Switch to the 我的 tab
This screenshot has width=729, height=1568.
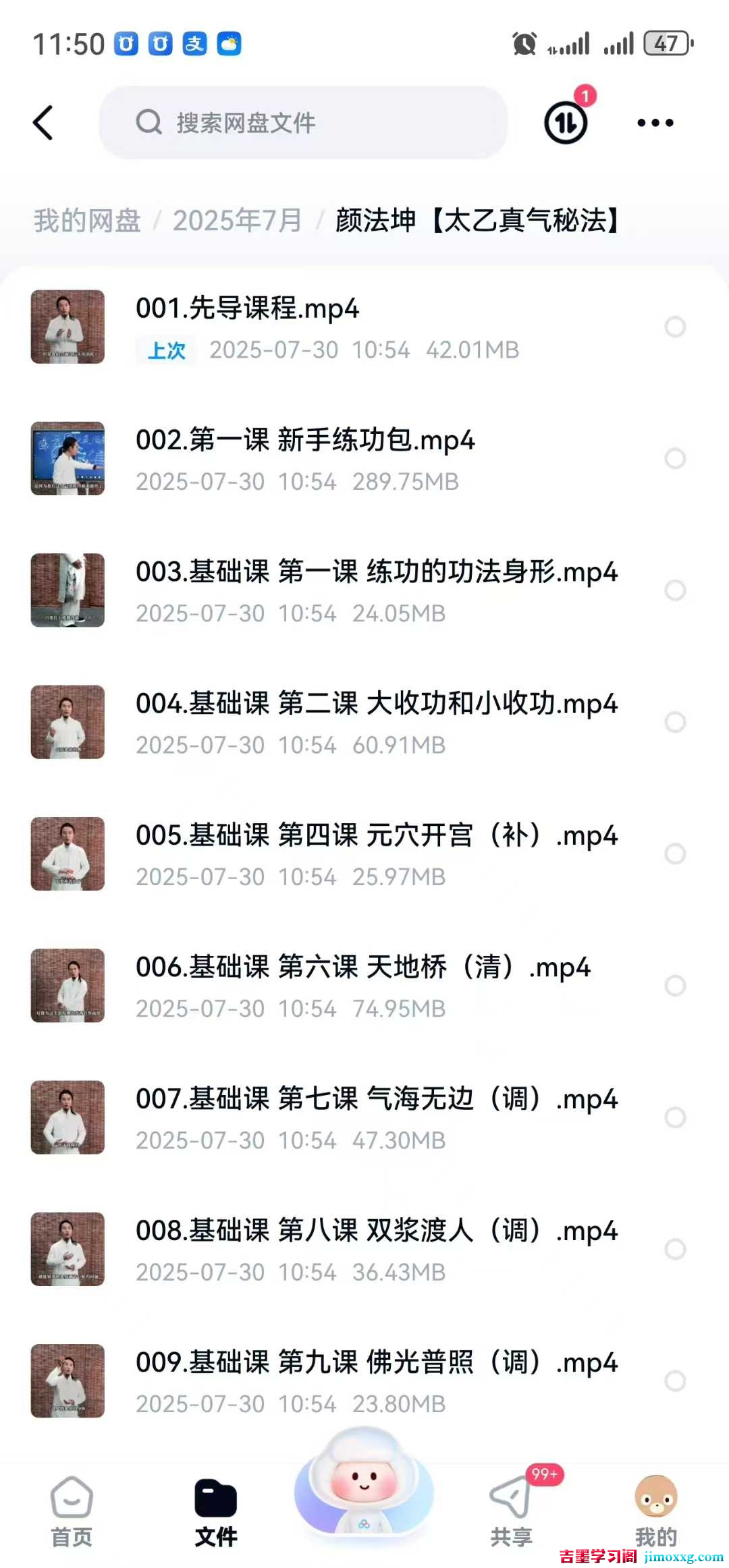(x=655, y=1511)
